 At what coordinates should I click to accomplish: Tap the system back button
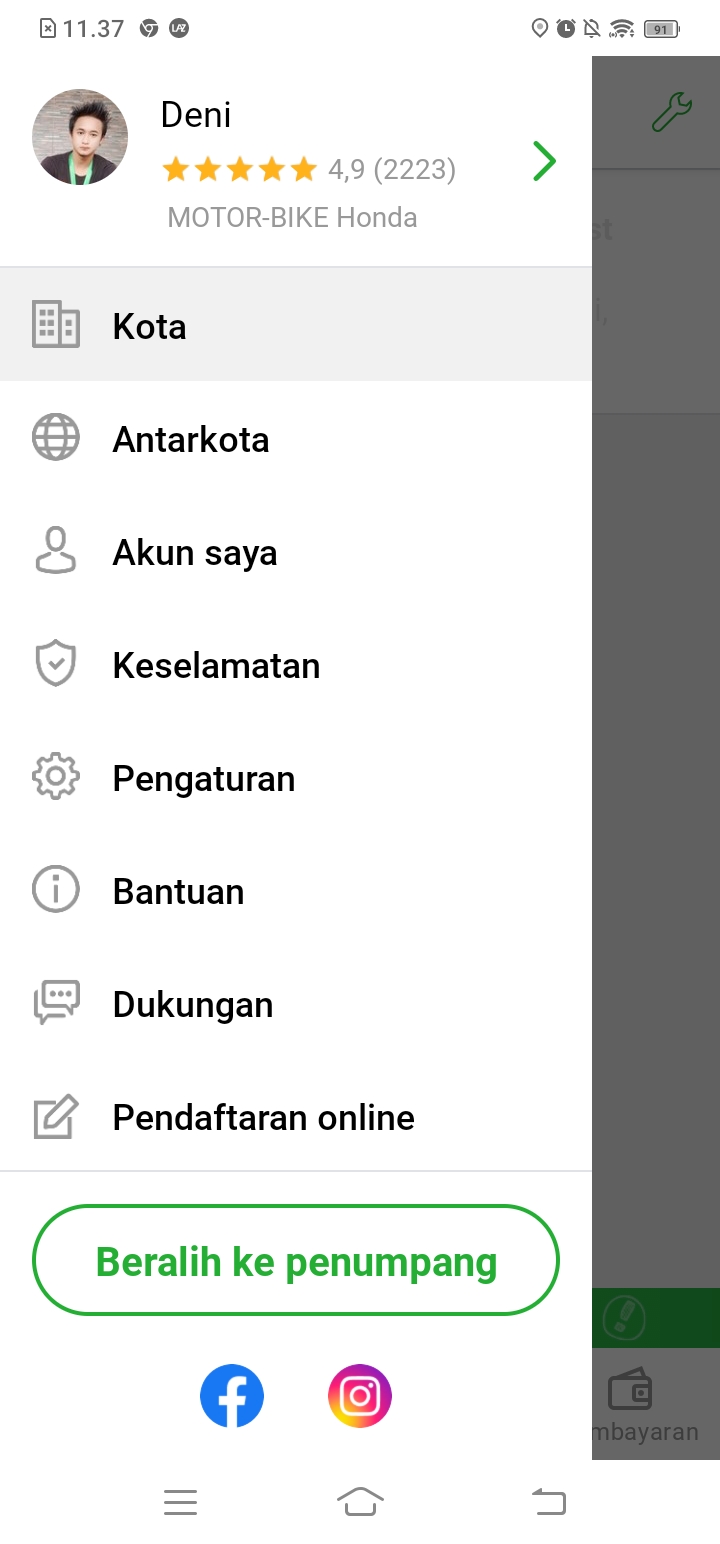coord(548,1501)
